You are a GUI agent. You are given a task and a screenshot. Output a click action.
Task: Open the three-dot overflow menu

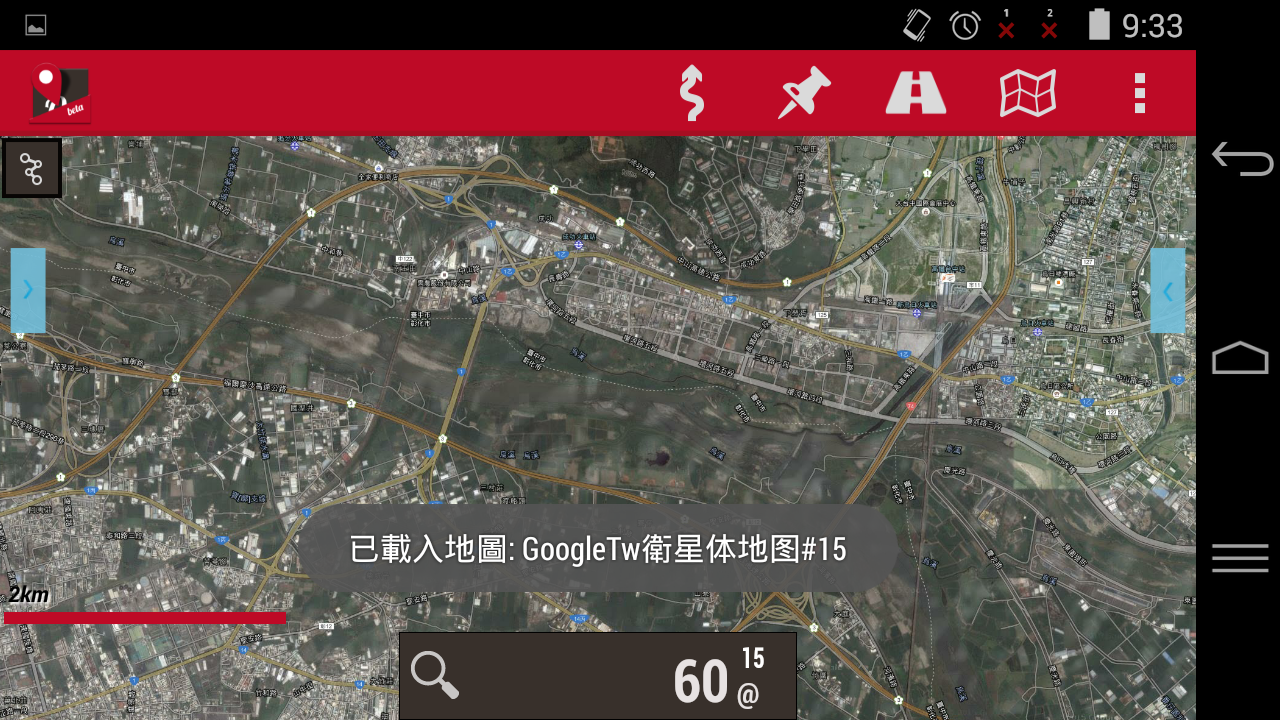[1139, 93]
